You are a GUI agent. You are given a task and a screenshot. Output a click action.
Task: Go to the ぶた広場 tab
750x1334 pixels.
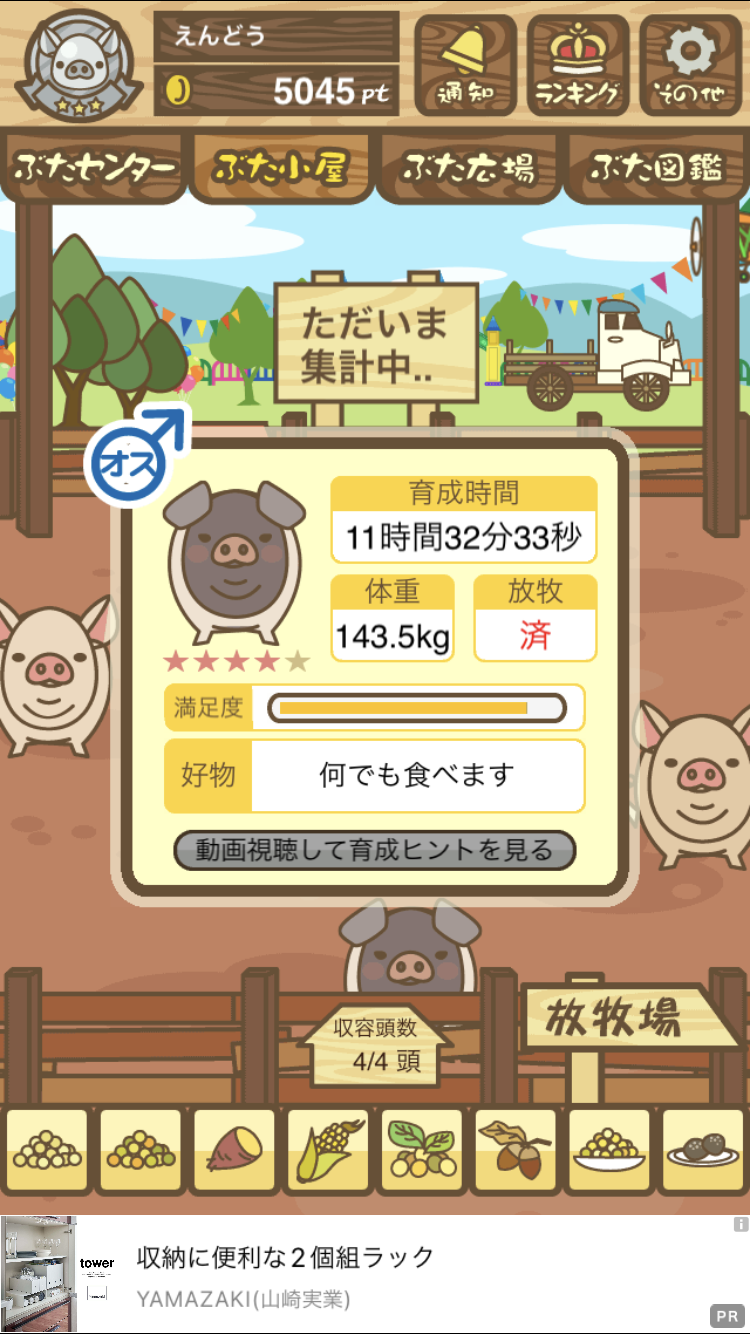[x=468, y=168]
